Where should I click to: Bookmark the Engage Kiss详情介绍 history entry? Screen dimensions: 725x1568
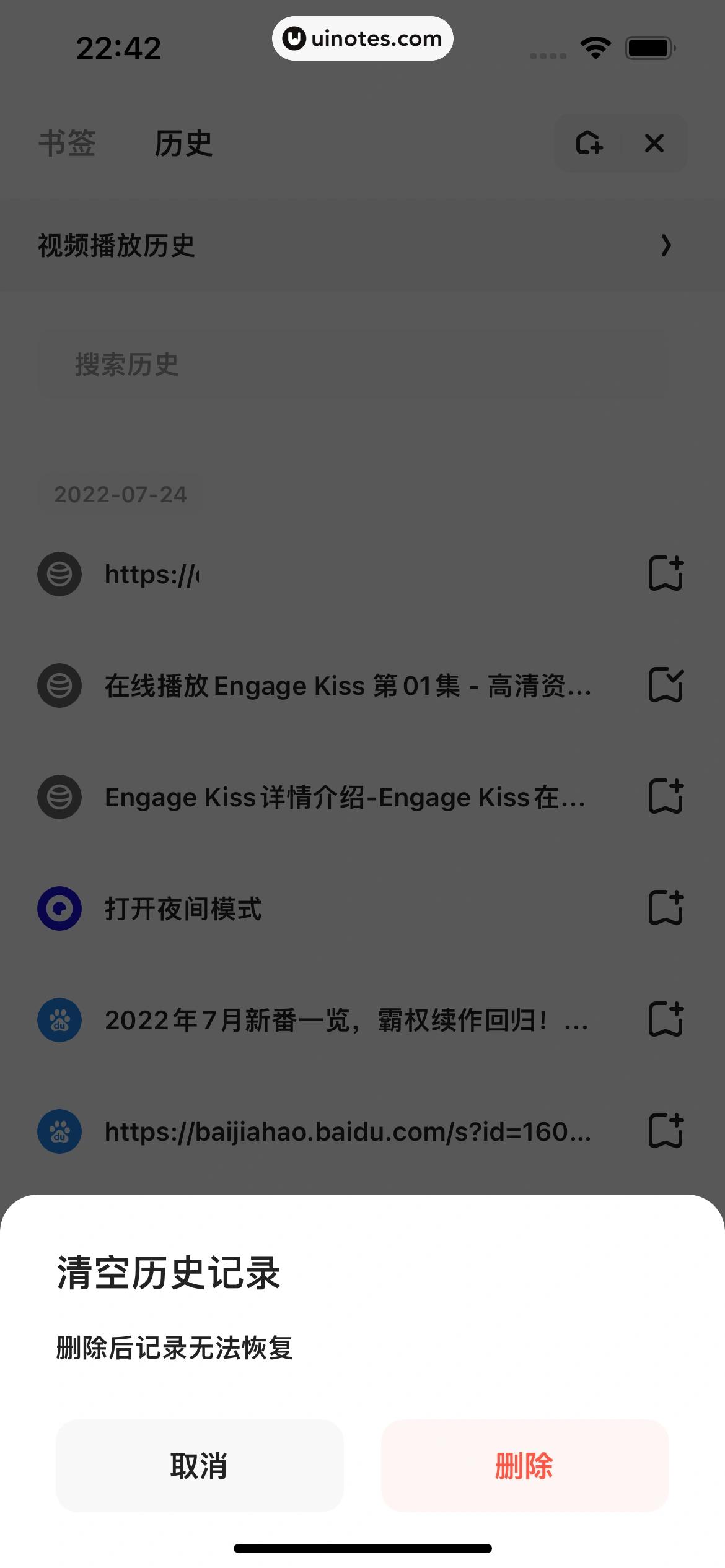(x=666, y=798)
